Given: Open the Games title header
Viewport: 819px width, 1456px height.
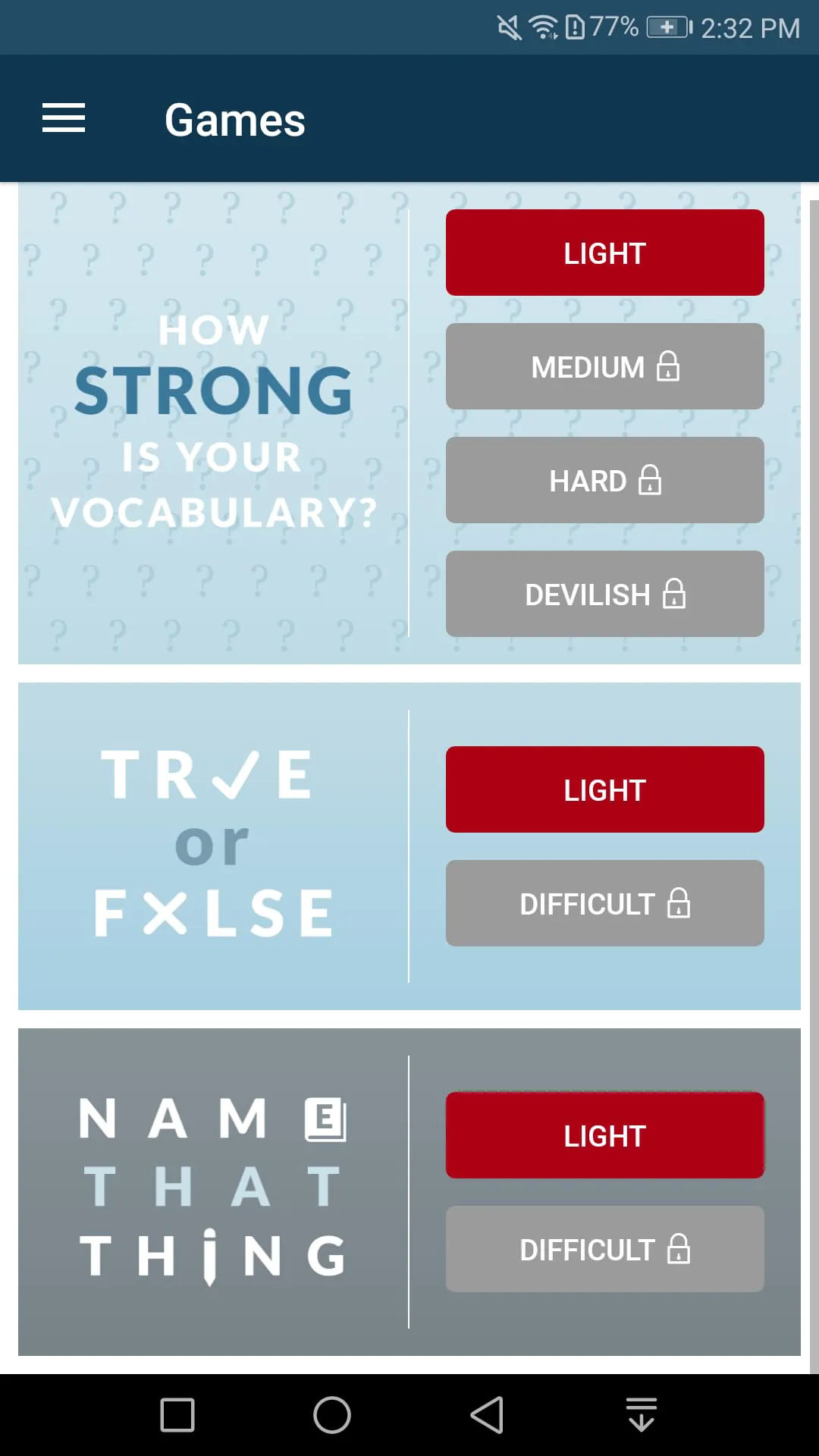Looking at the screenshot, I should pyautogui.click(x=234, y=119).
